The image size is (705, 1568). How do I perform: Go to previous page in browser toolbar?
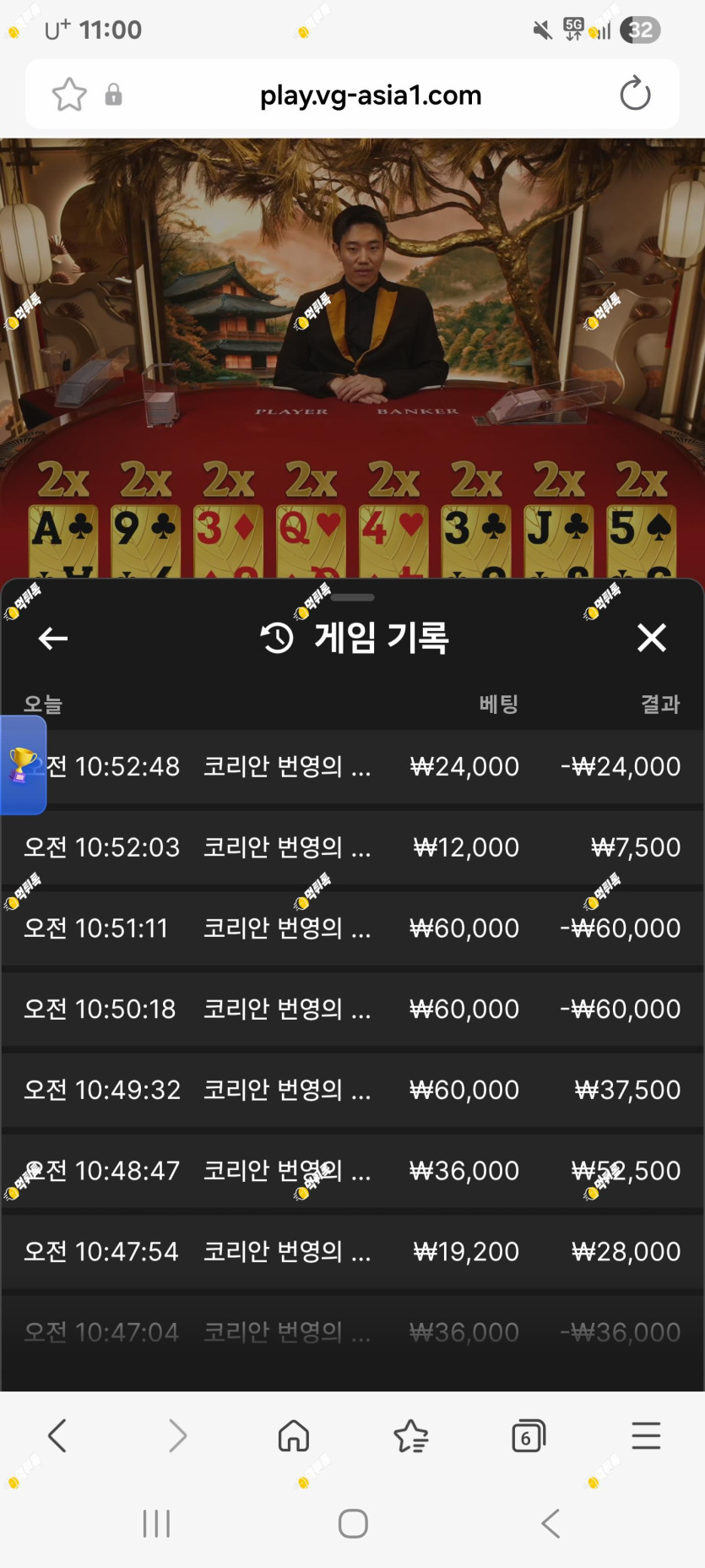(x=57, y=1435)
